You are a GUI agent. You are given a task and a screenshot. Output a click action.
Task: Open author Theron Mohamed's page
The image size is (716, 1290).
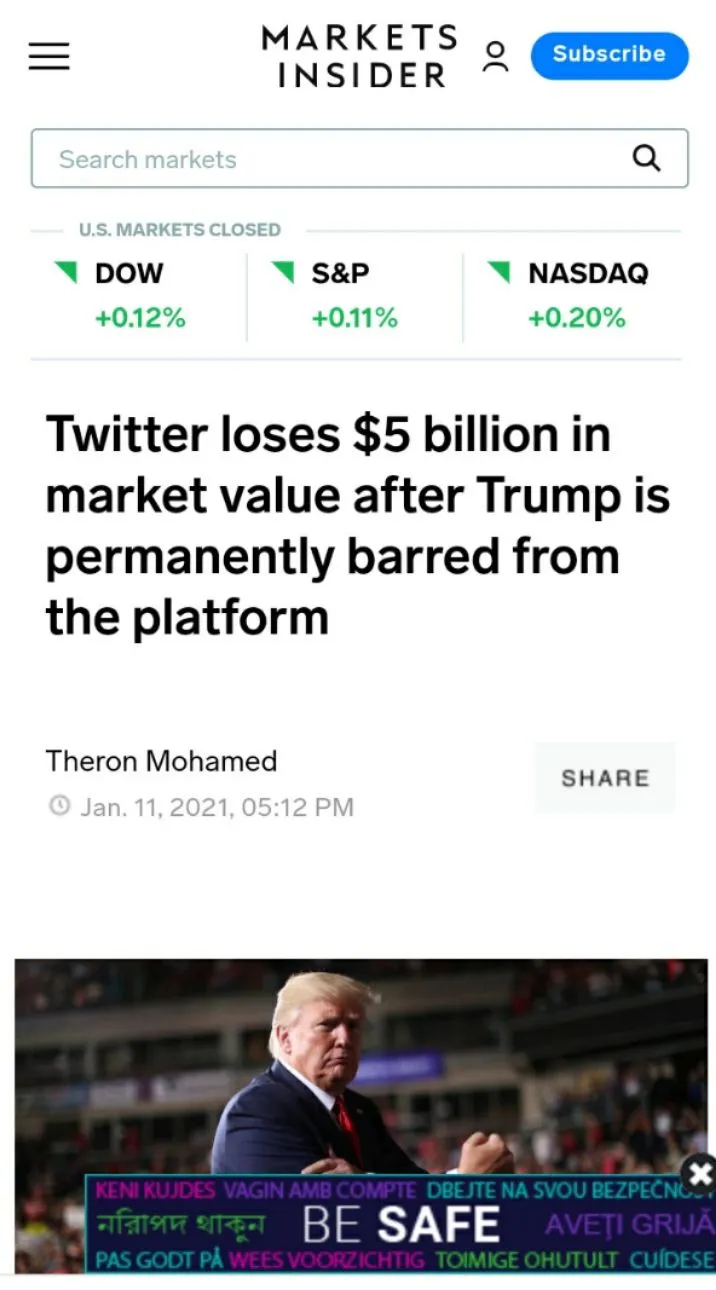pos(161,761)
